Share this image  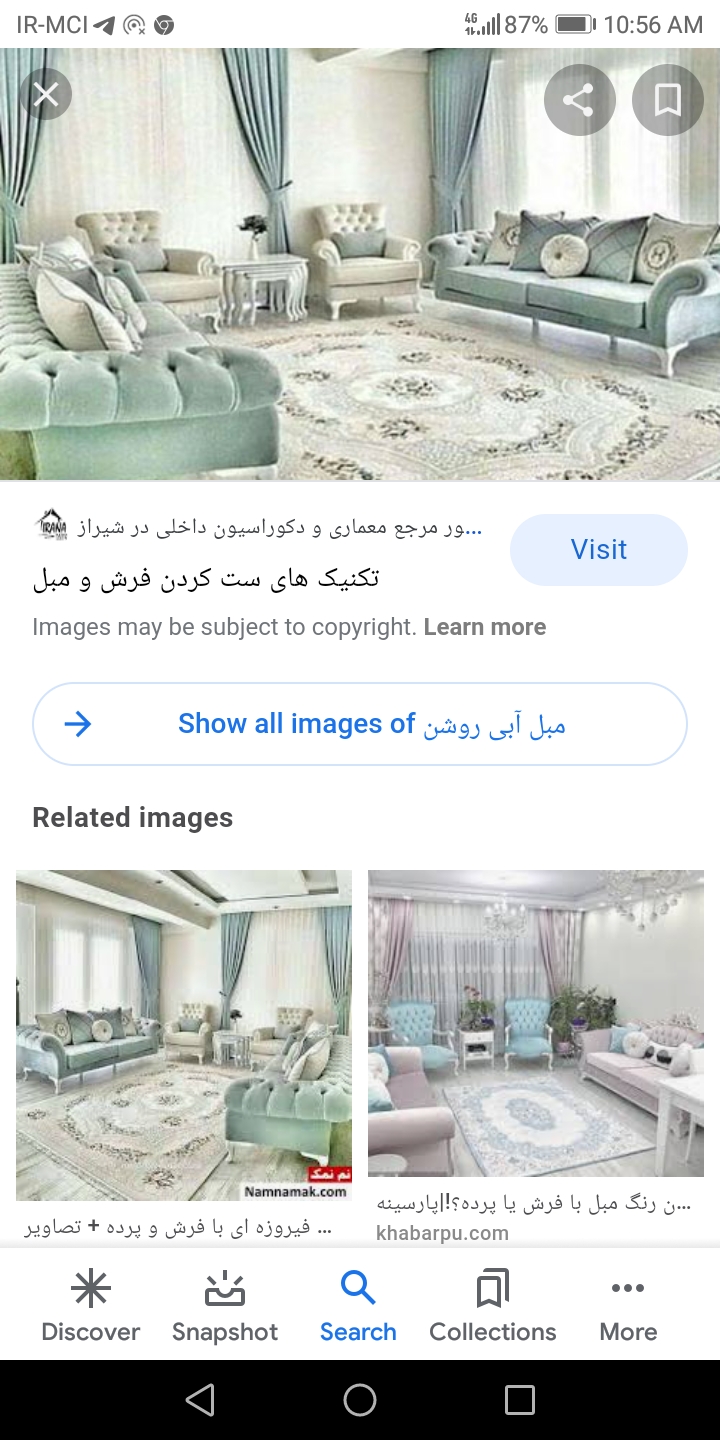click(x=579, y=100)
